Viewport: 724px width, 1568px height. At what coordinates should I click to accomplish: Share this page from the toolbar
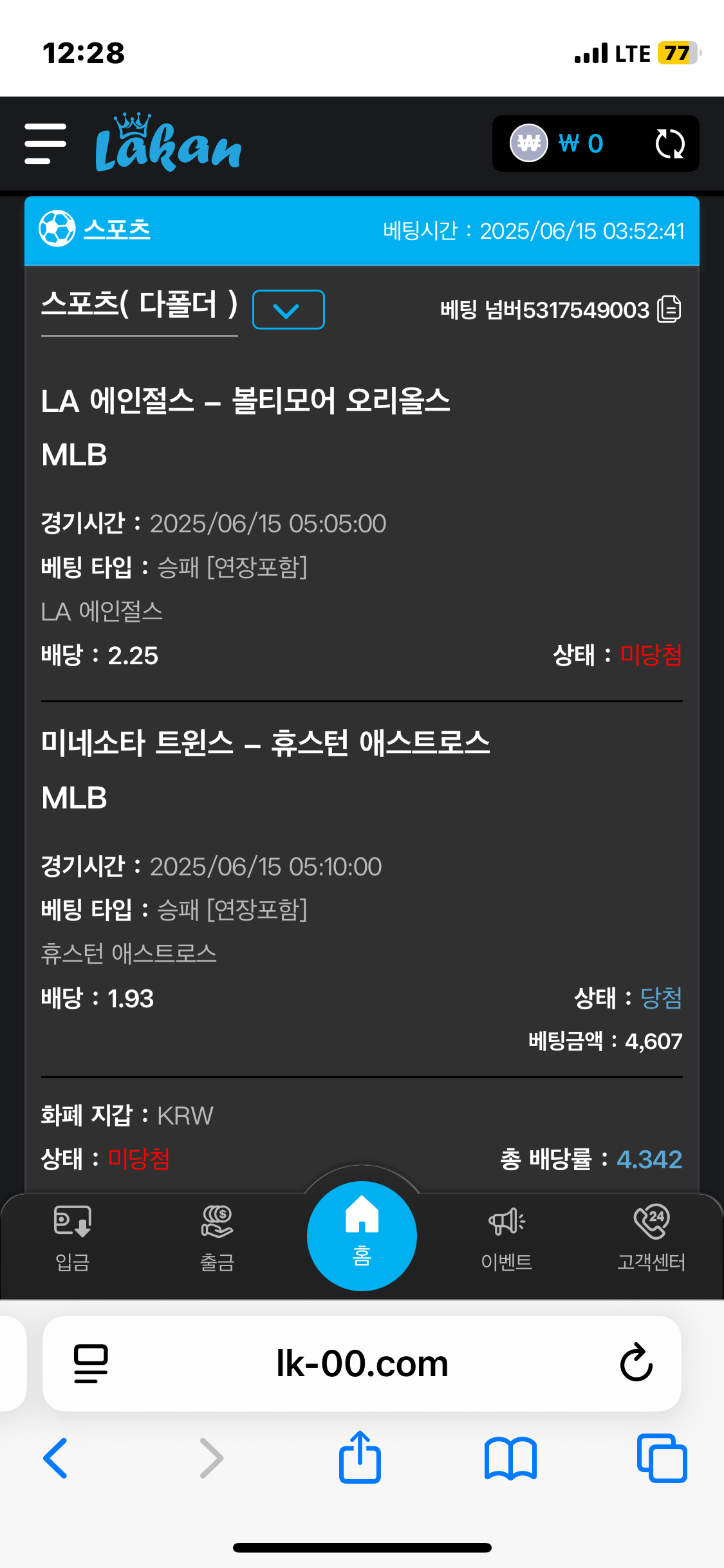click(360, 1458)
